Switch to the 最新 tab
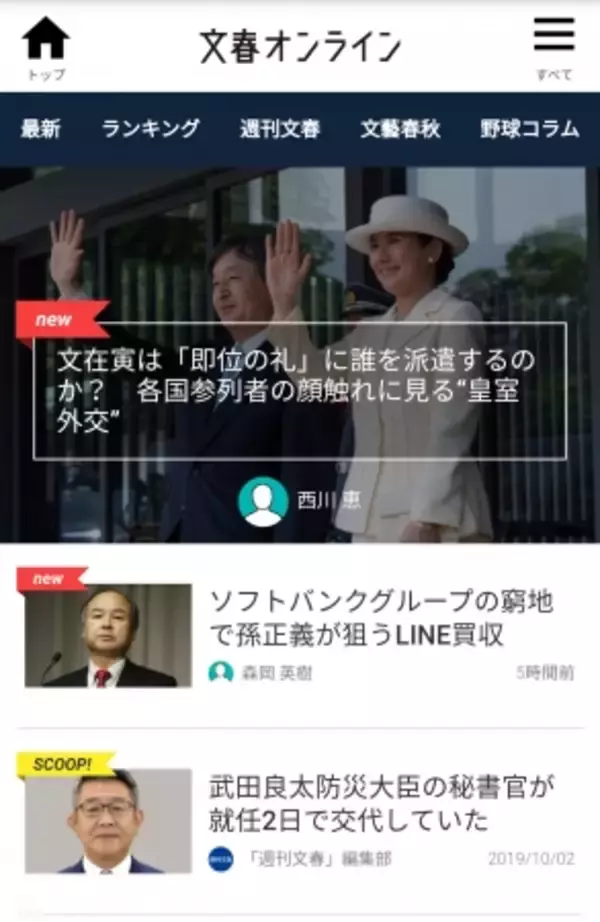The height and width of the screenshot is (922, 600). pos(41,129)
